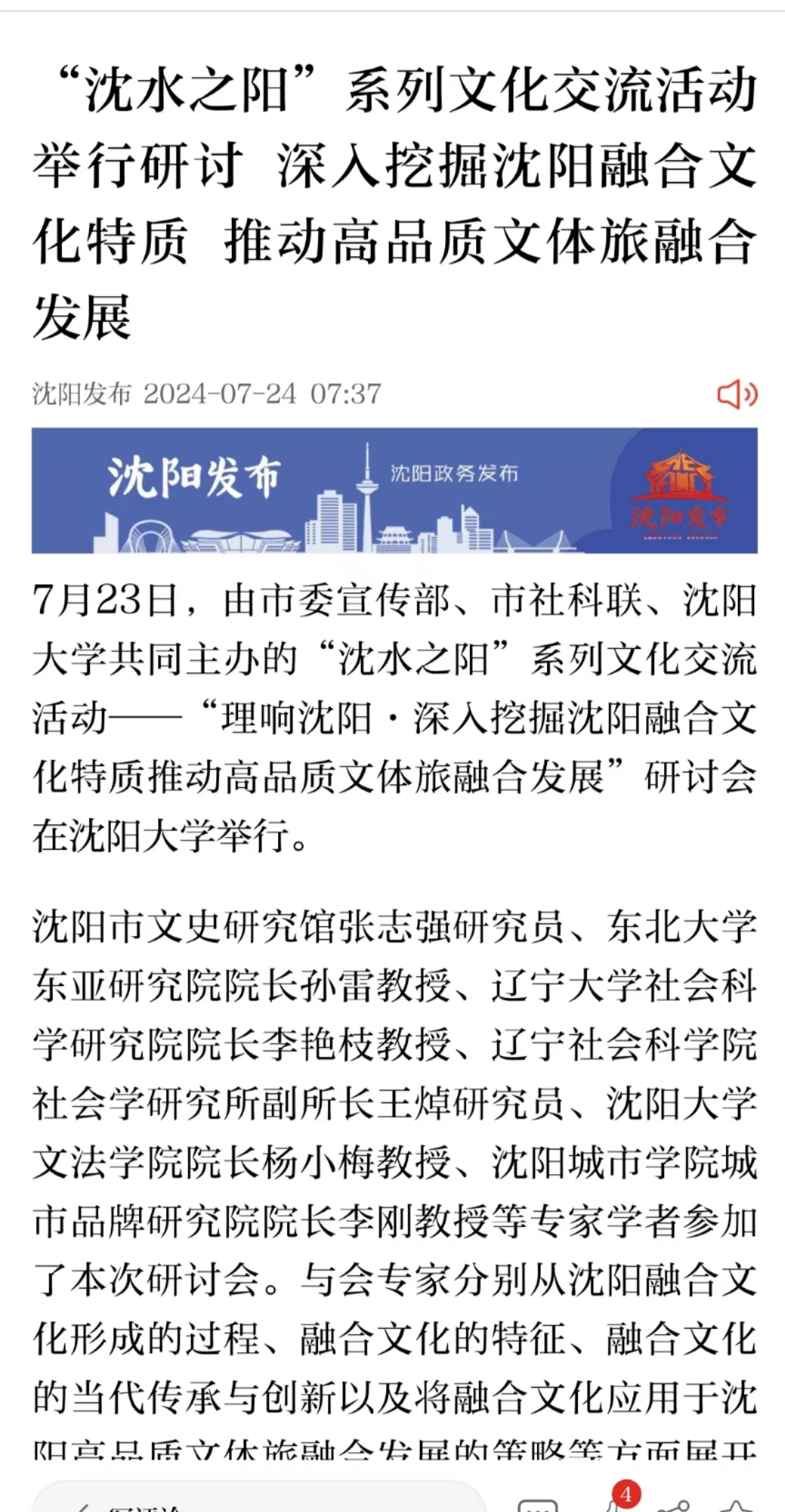
Task: Add the article to favorites
Action: (x=737, y=1505)
